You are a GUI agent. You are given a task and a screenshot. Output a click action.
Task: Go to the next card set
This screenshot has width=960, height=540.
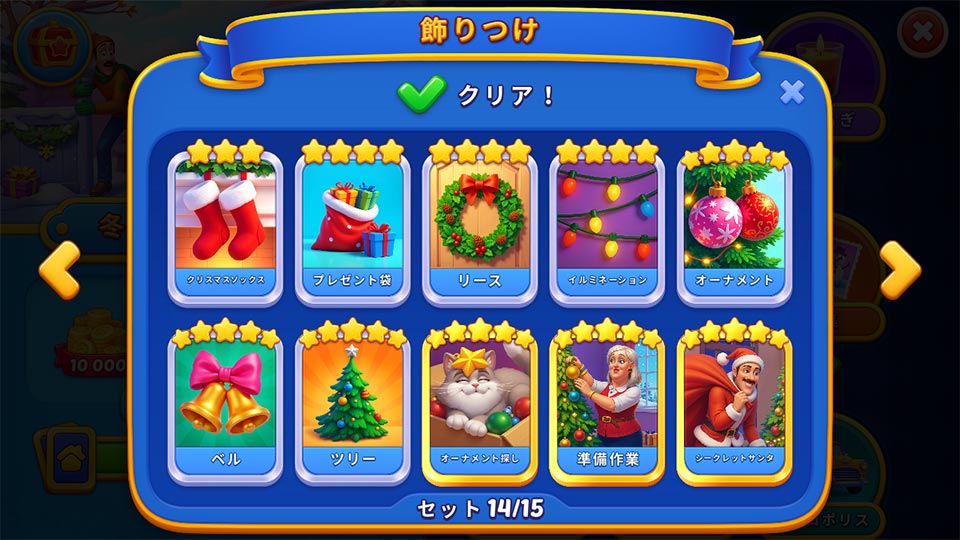tap(899, 270)
